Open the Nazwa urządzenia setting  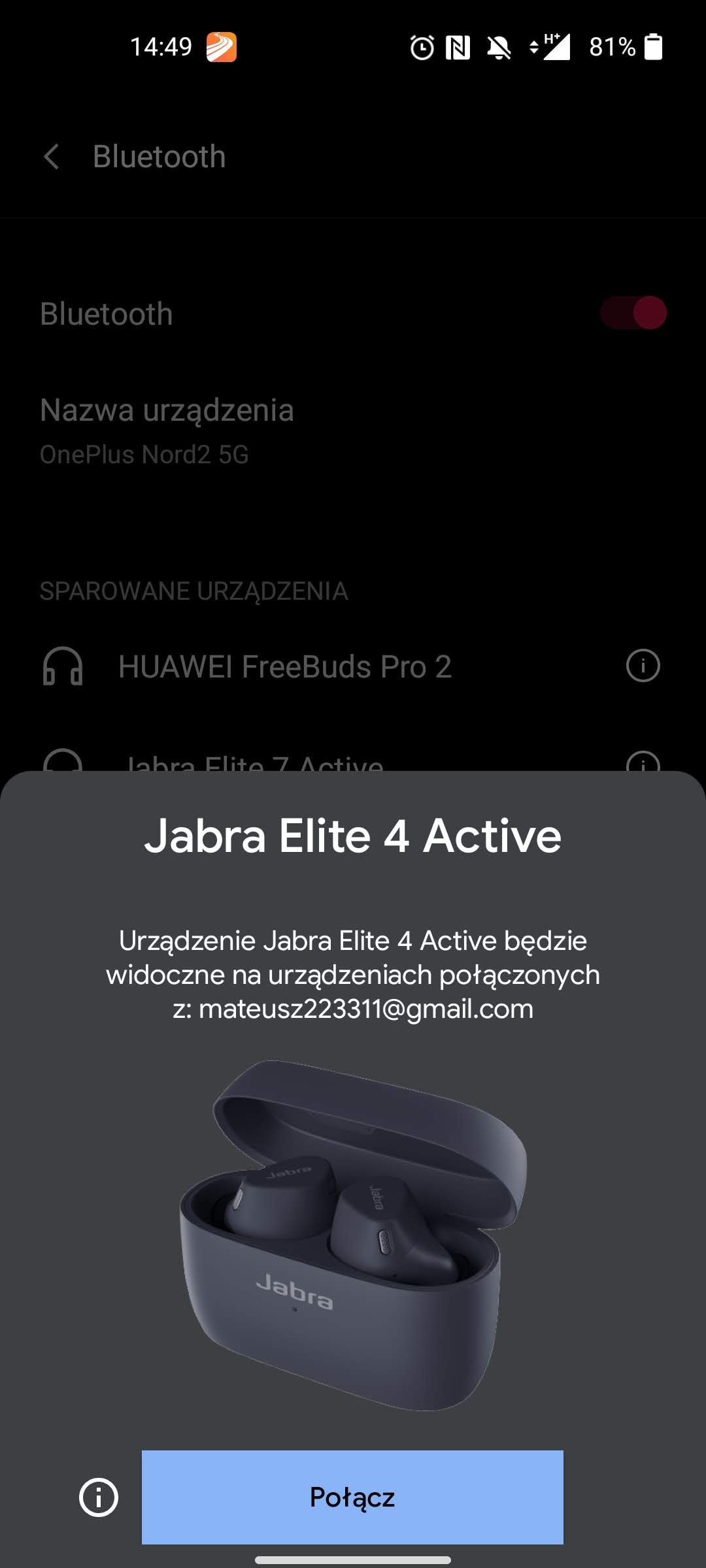point(167,430)
